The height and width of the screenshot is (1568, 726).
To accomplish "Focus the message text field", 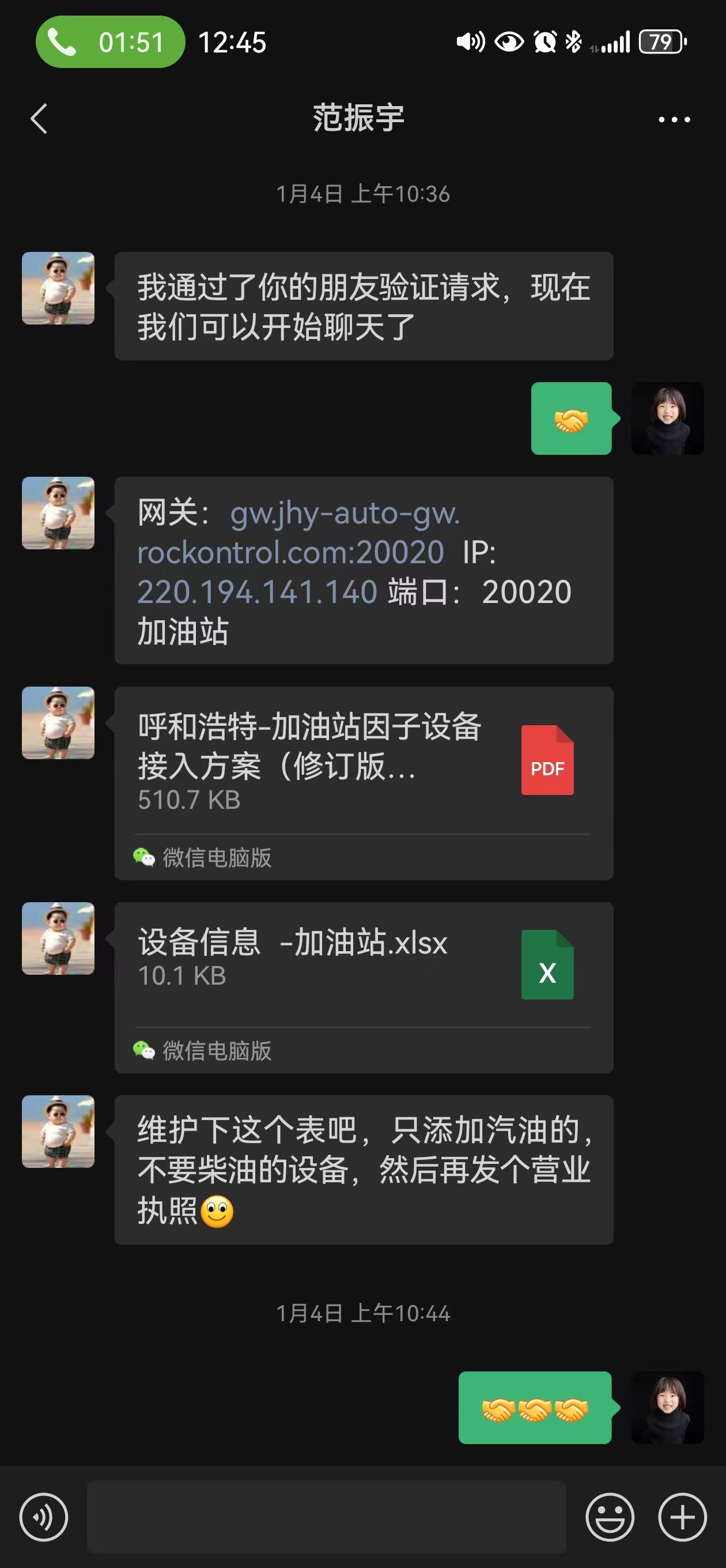I will tap(326, 1517).
